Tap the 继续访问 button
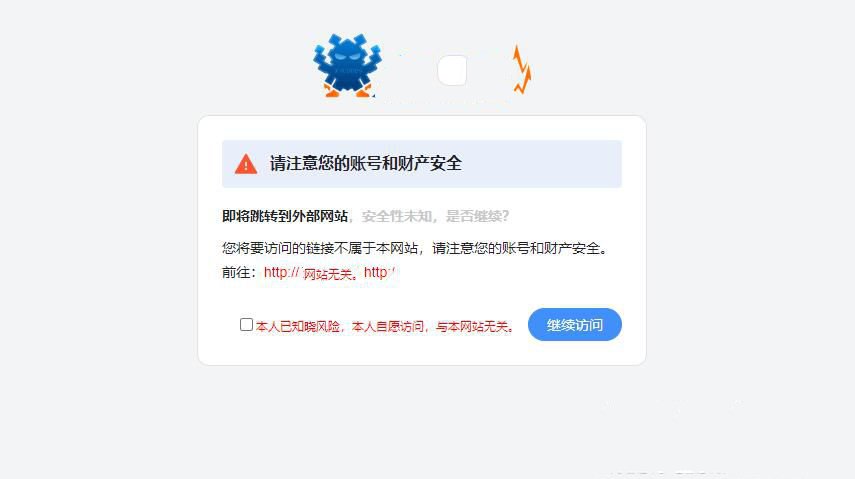The height and width of the screenshot is (479, 855). point(574,325)
